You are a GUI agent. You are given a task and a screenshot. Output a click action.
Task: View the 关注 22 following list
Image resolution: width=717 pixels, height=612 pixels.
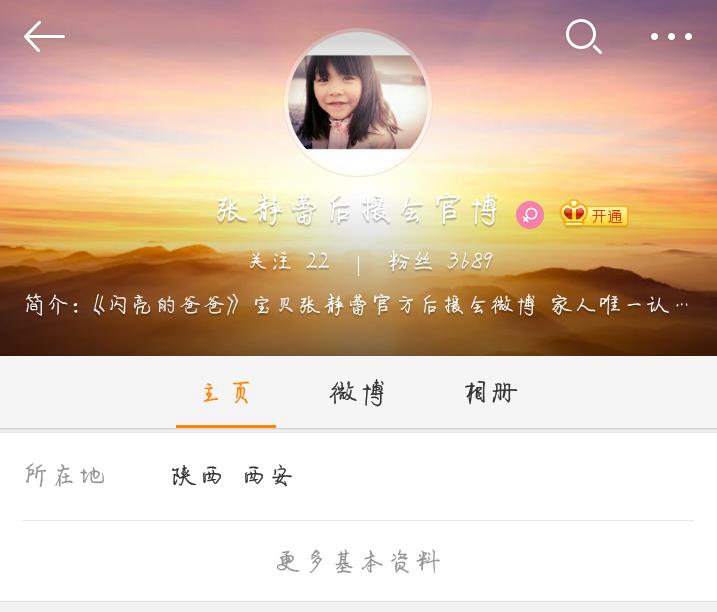[288, 262]
